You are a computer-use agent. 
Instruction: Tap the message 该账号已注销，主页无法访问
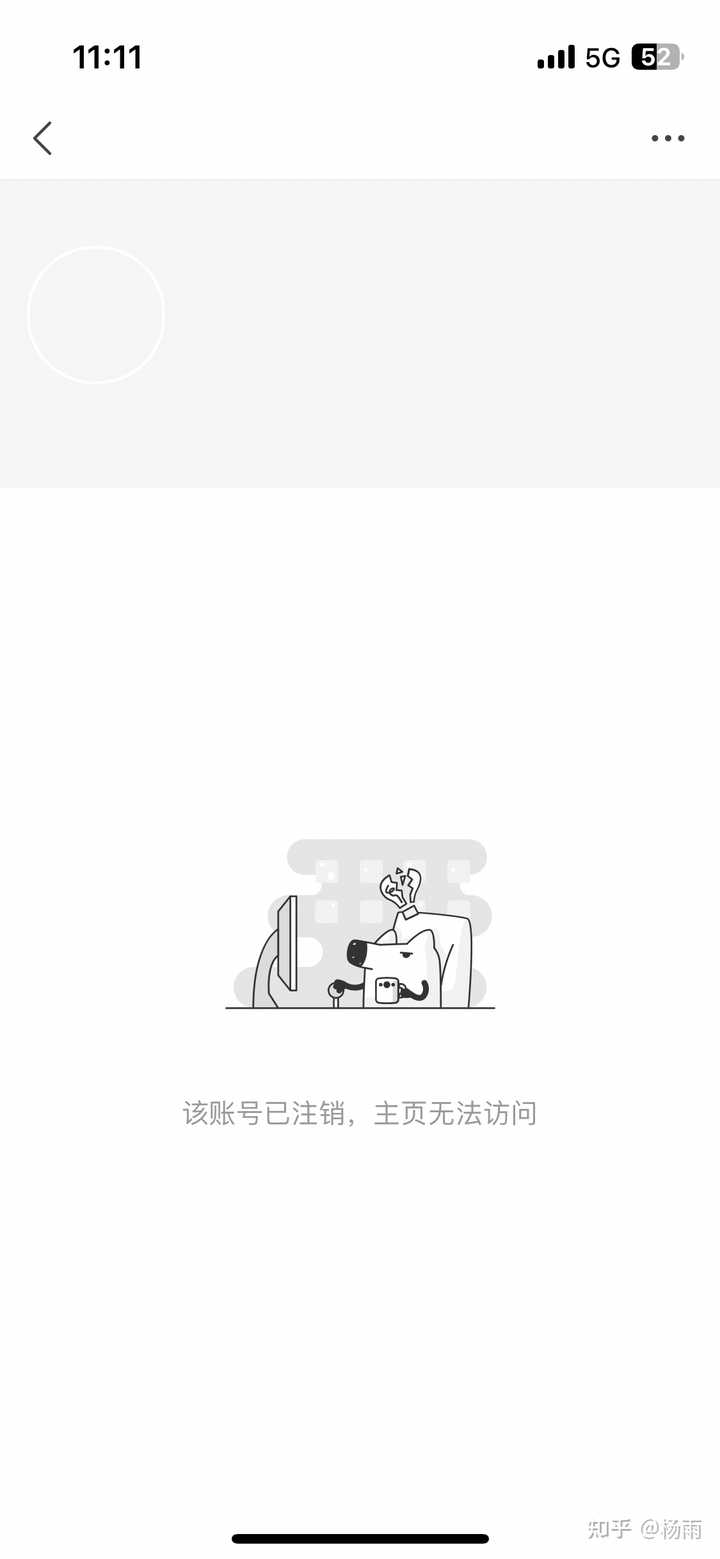(x=360, y=1112)
